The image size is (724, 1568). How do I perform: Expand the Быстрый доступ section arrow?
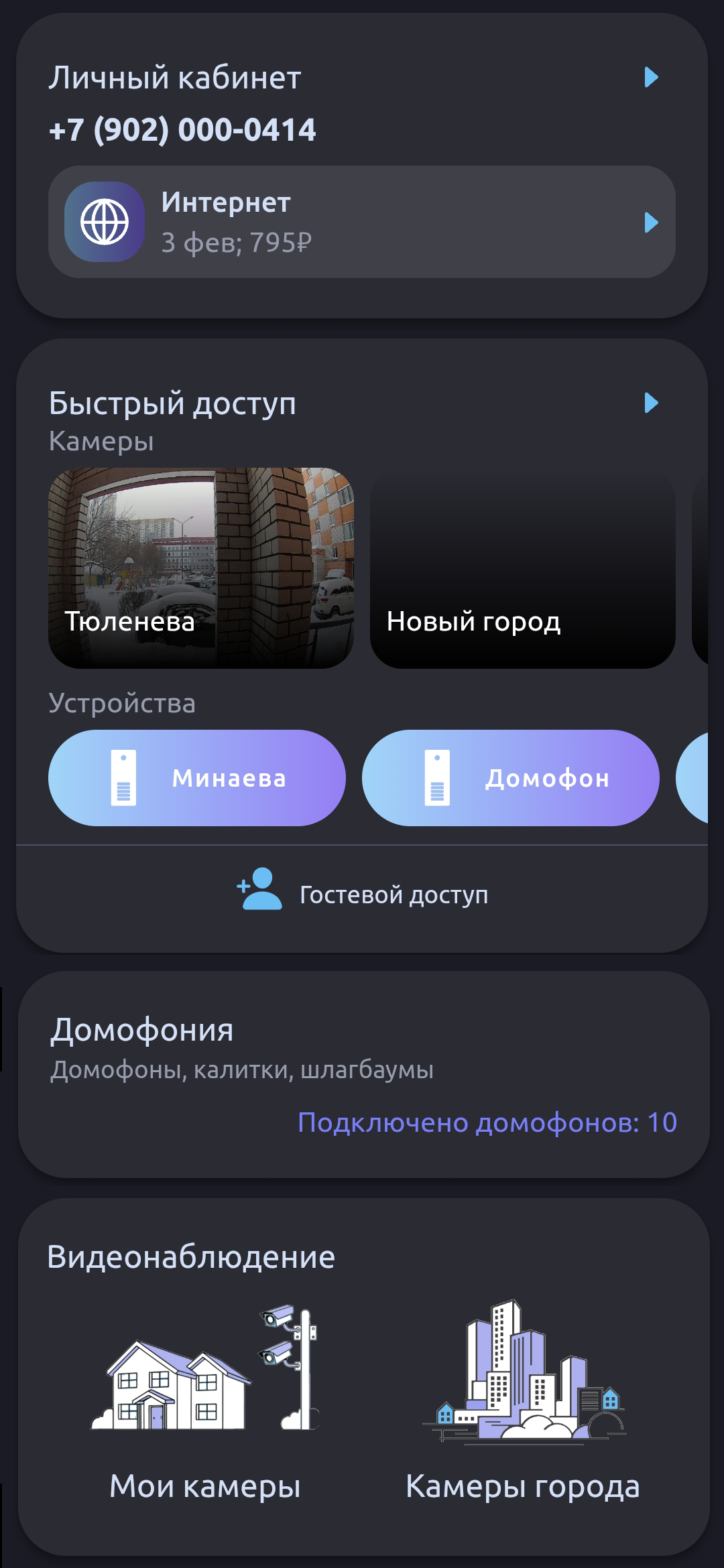pyautogui.click(x=651, y=403)
